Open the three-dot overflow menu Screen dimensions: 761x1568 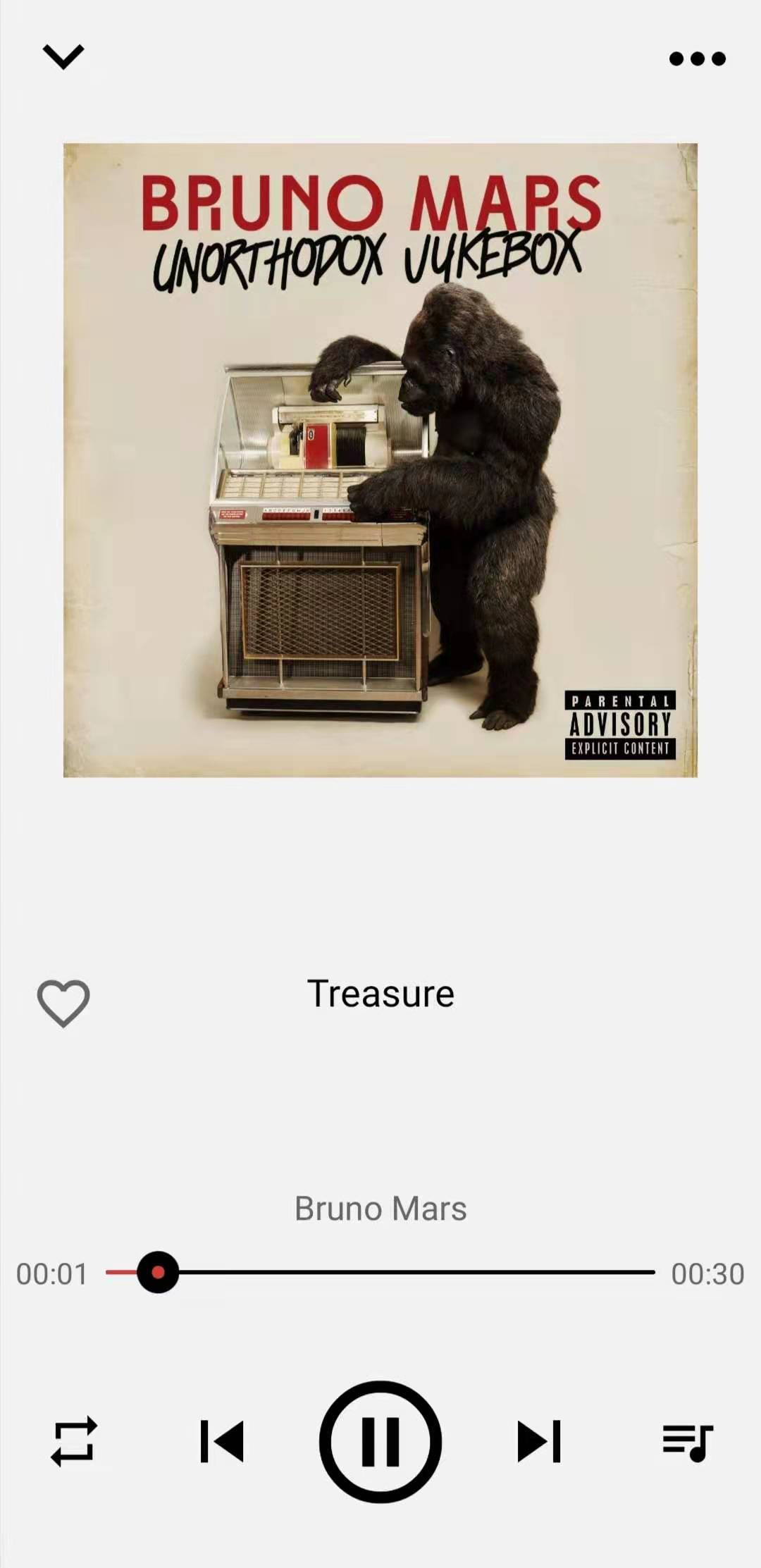697,58
